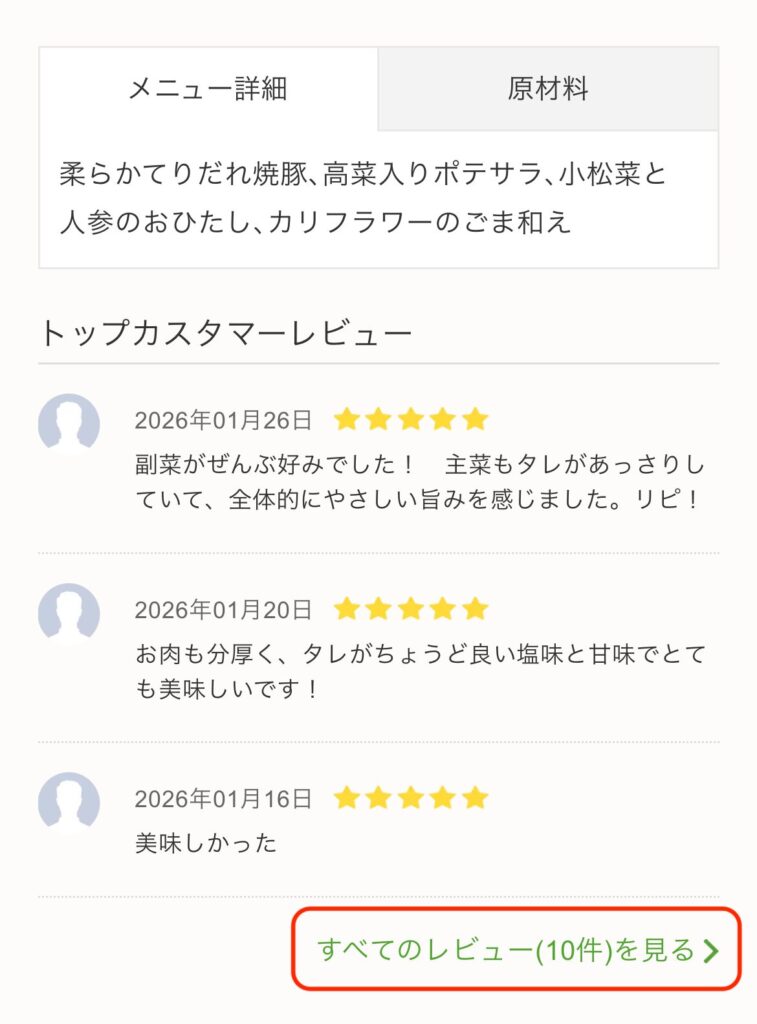Open the 原材料 tab

pyautogui.click(x=547, y=89)
